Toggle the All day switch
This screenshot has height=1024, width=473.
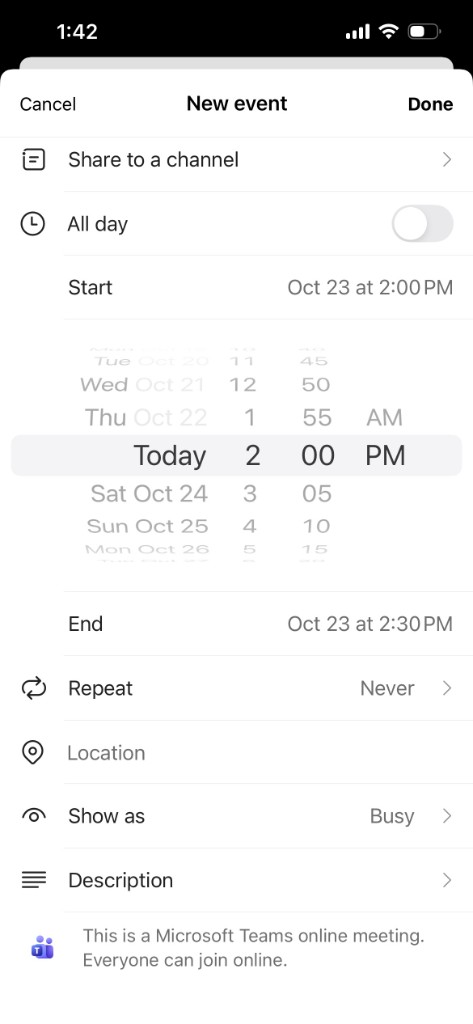click(422, 224)
